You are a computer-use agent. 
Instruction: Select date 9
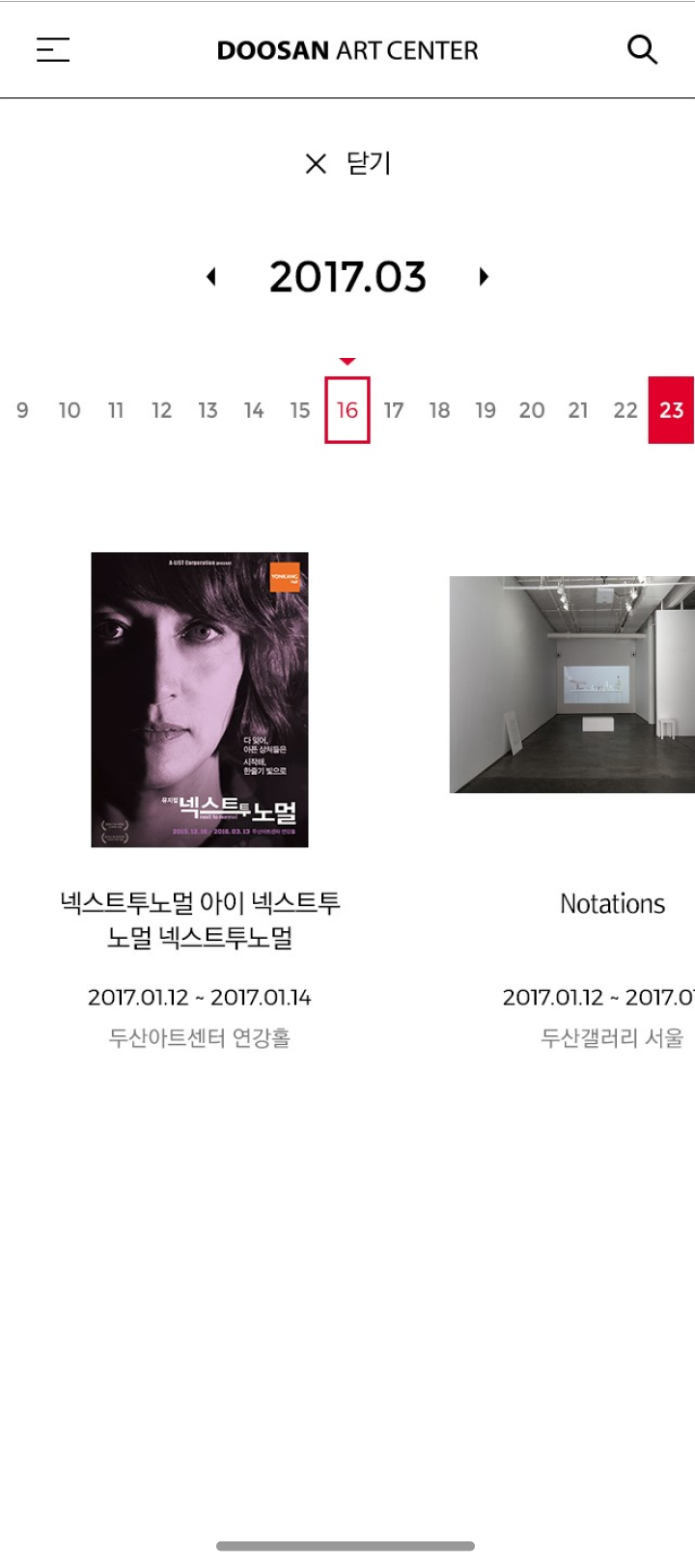pyautogui.click(x=22, y=410)
